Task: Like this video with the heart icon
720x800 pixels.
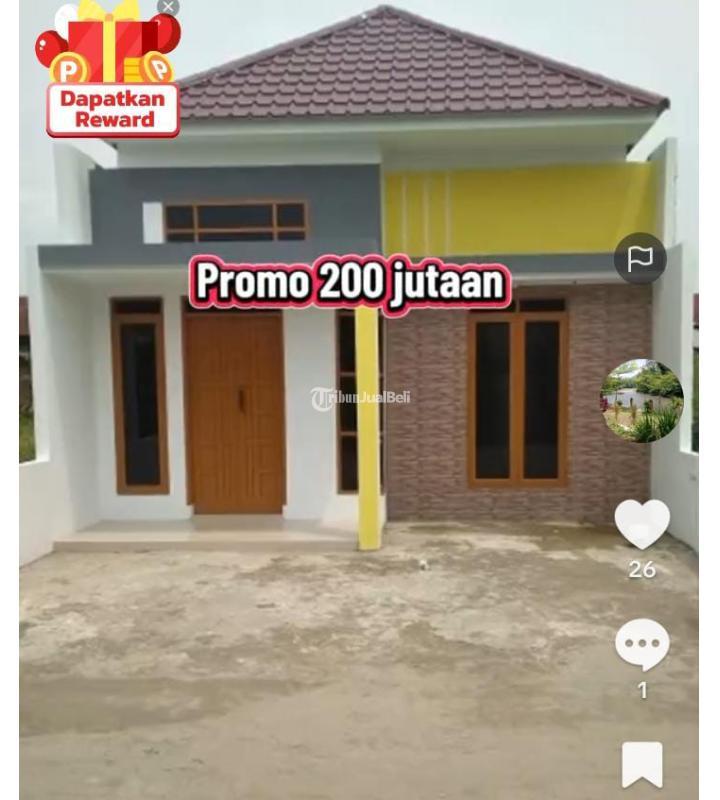Action: coord(642,524)
